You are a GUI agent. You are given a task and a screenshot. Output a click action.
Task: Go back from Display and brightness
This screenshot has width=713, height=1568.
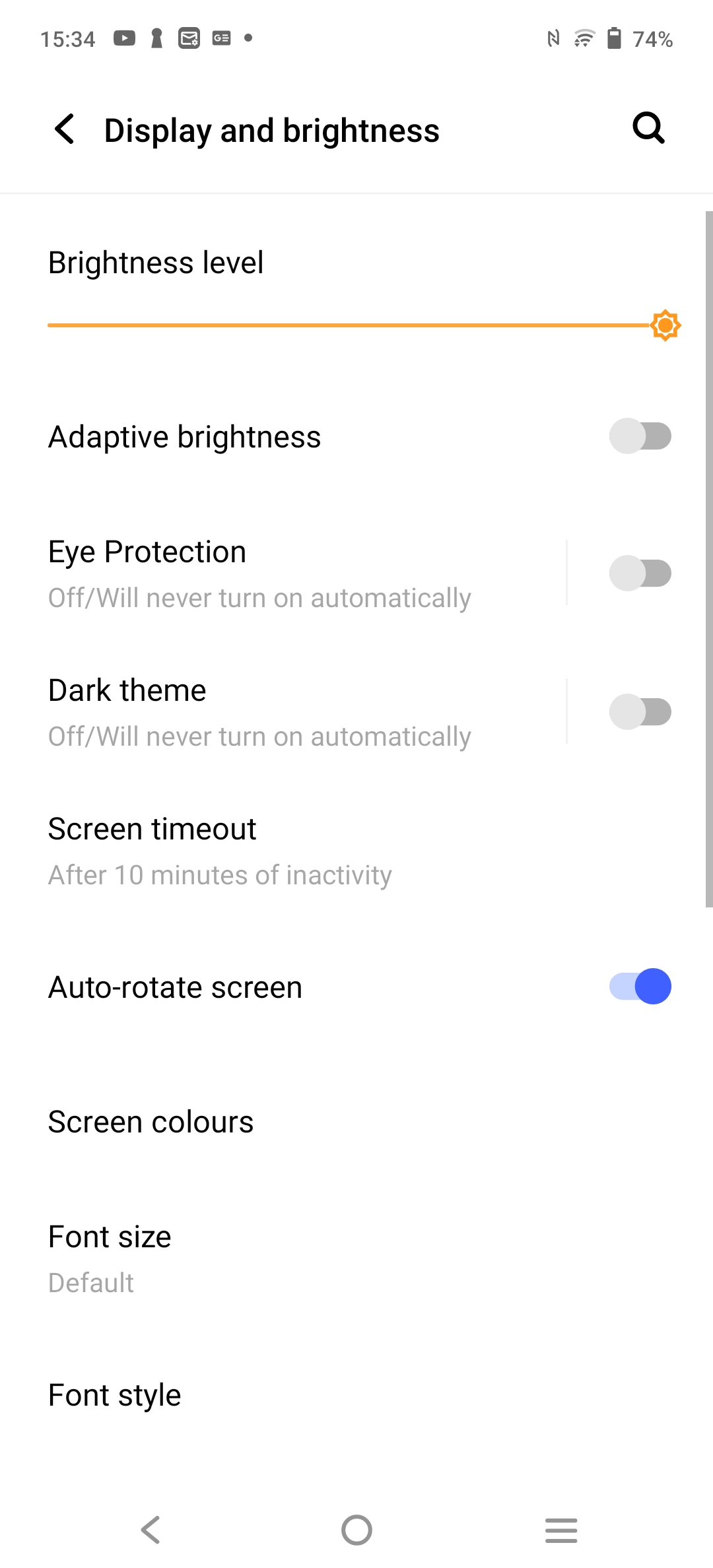click(65, 129)
